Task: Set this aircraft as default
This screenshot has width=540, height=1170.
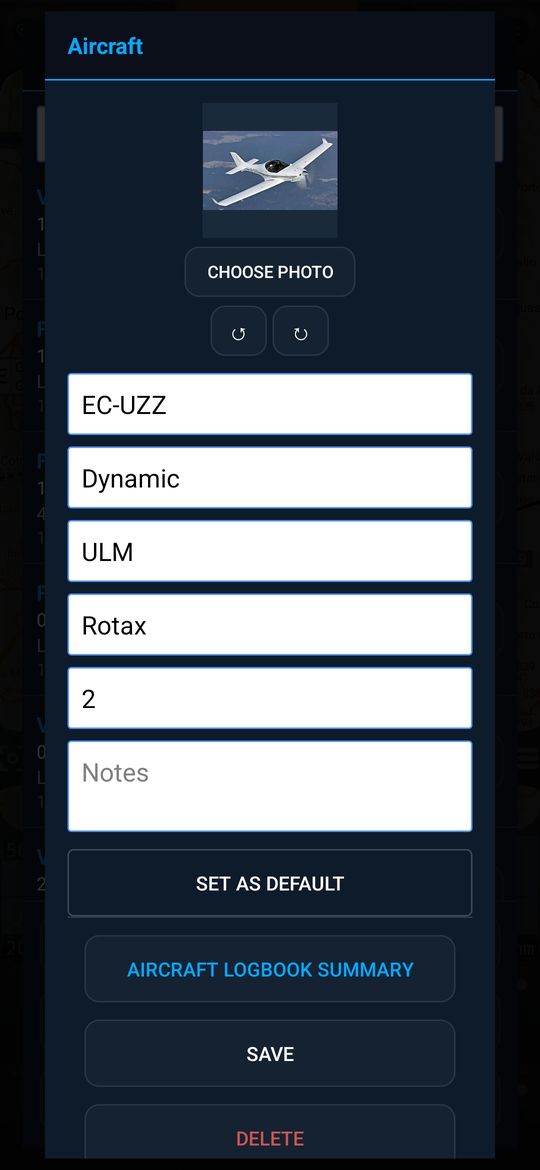Action: tap(269, 883)
